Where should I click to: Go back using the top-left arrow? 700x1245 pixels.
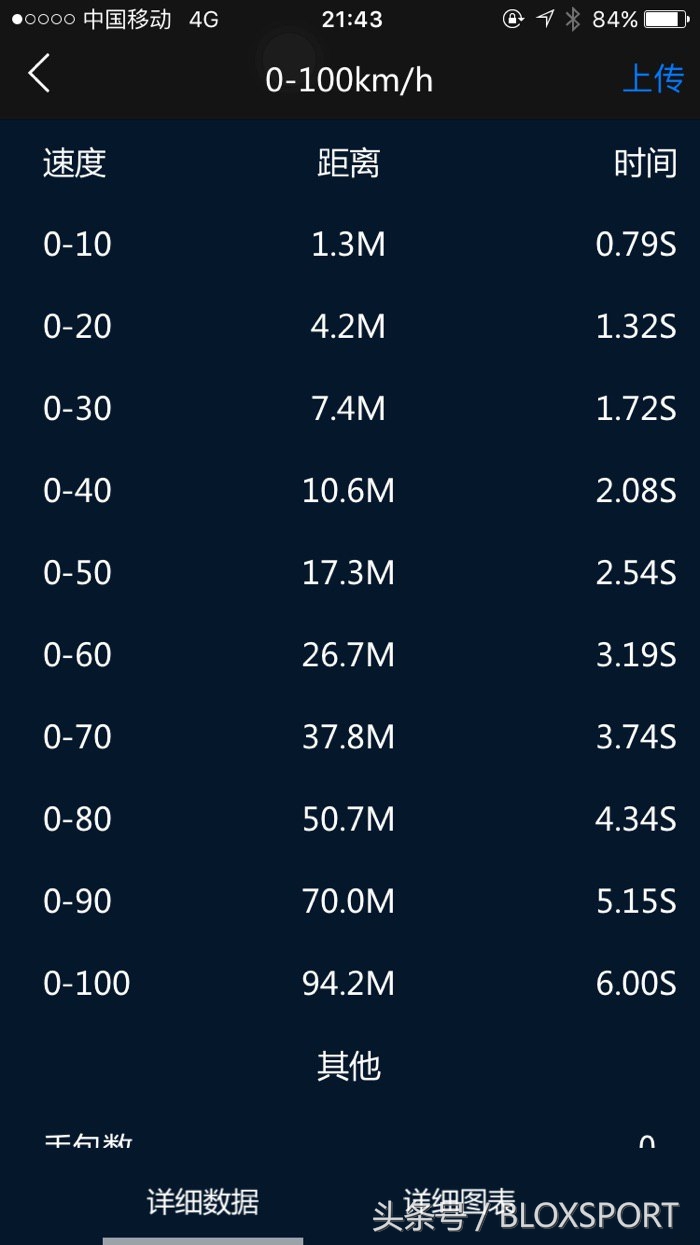coord(39,74)
